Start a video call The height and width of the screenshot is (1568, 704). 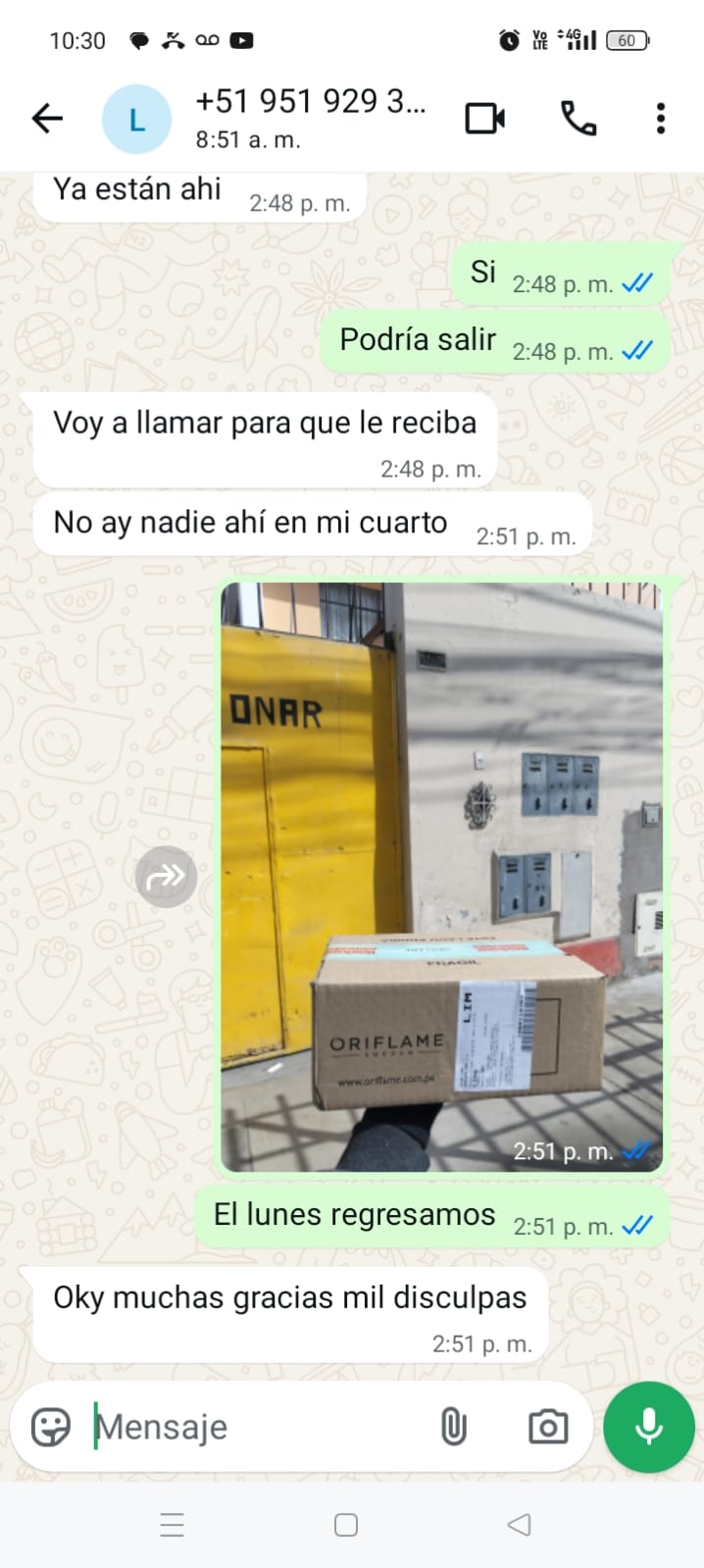484,119
